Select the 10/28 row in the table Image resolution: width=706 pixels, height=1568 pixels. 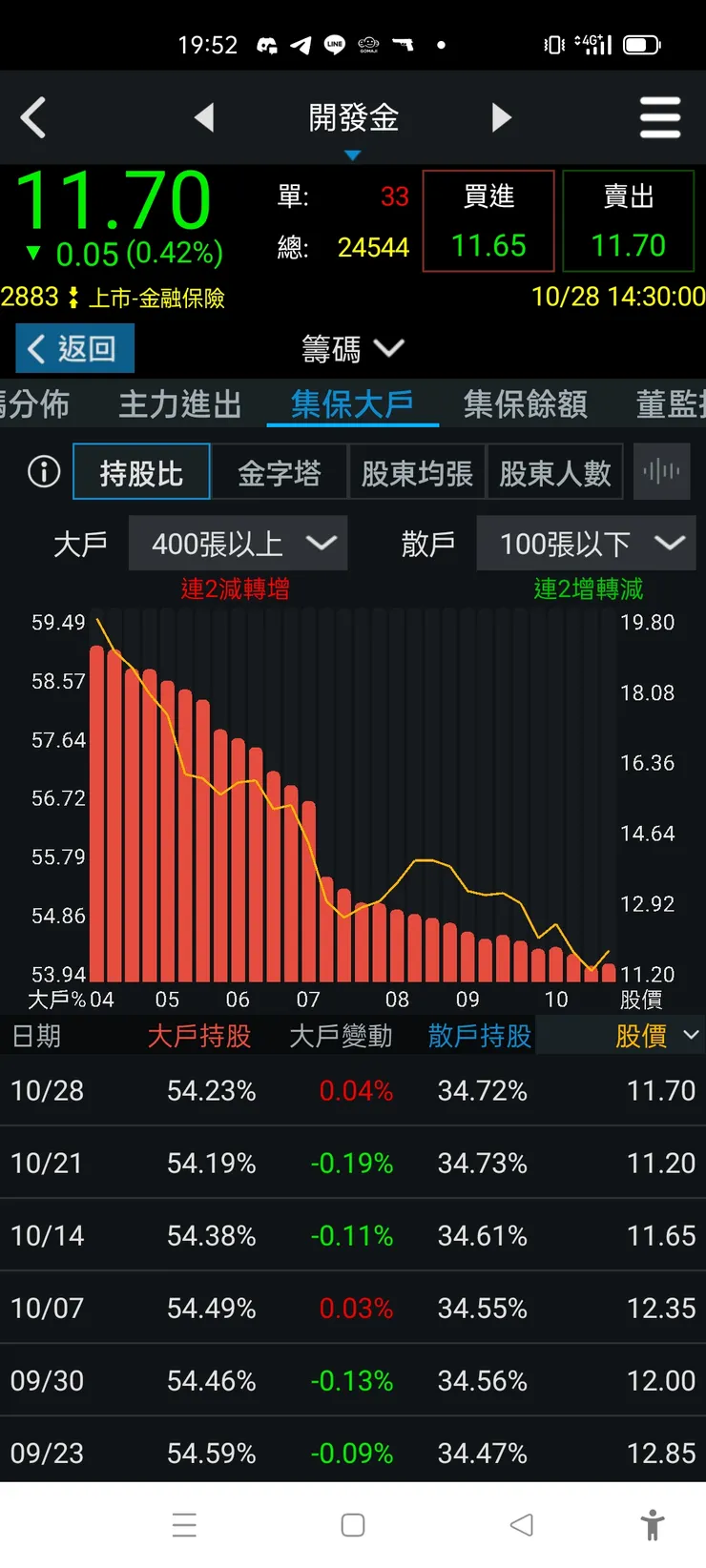(353, 1090)
